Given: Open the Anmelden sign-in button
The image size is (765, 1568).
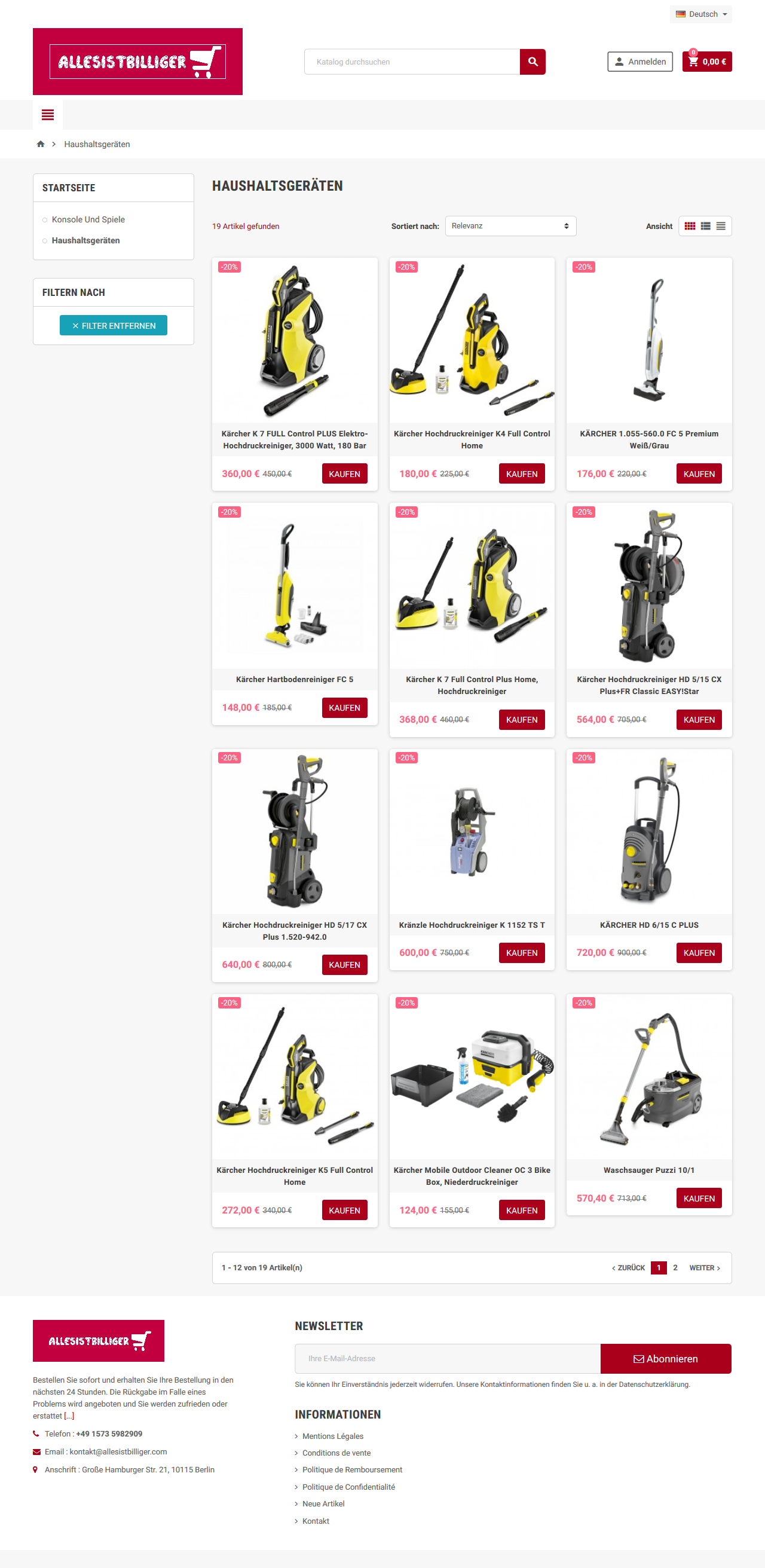Looking at the screenshot, I should click(639, 62).
